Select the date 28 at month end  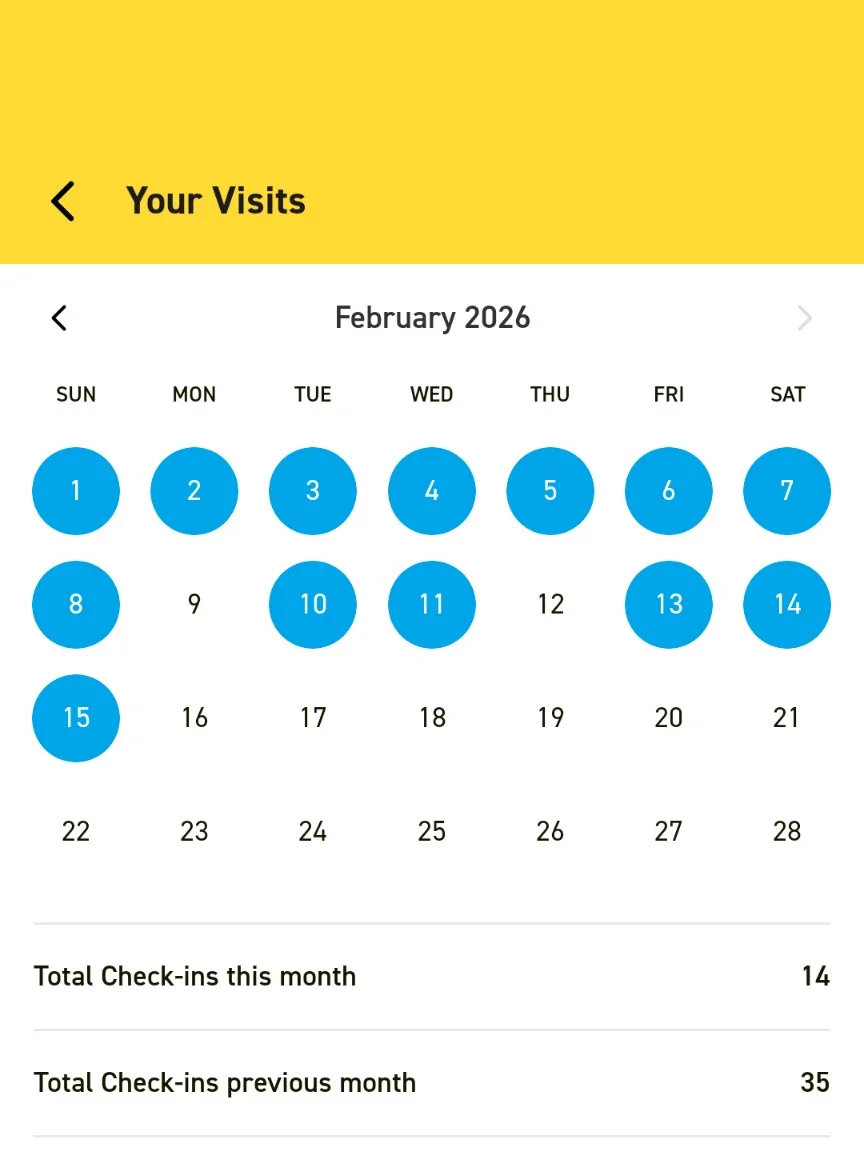pyautogui.click(x=787, y=831)
